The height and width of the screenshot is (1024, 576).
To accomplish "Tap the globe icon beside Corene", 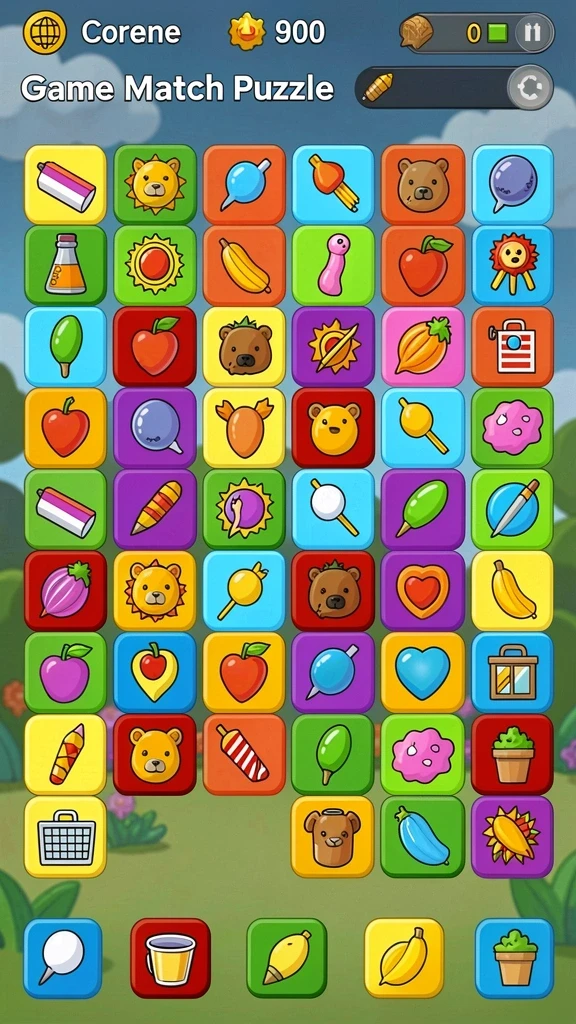I will point(45,32).
